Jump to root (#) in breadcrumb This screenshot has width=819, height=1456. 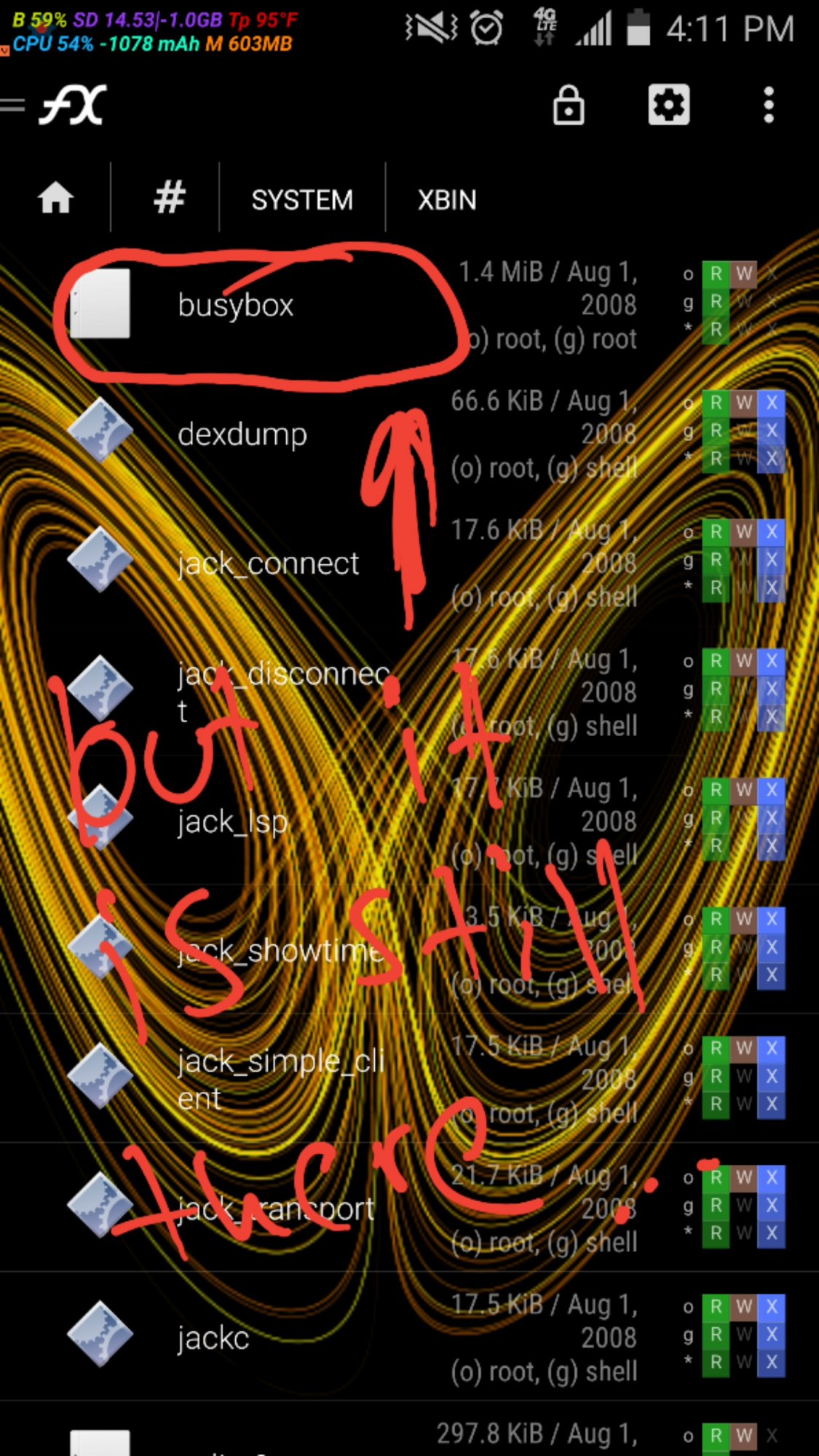[x=169, y=199]
